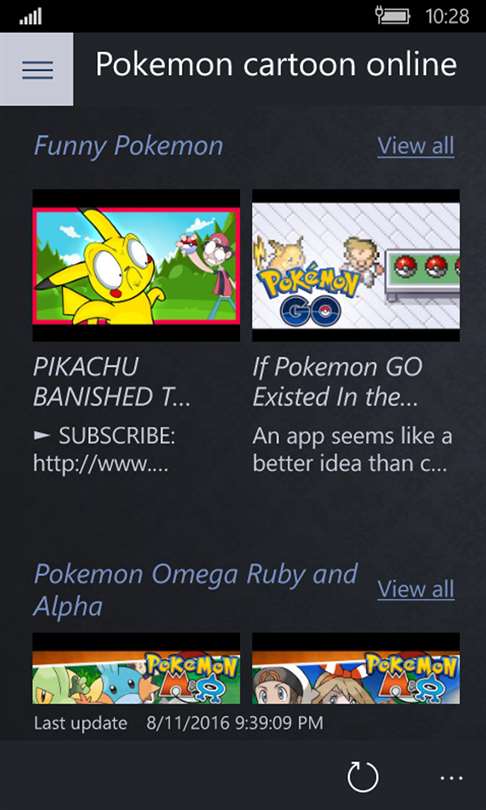Open the PIKACHU BANISHED video
The image size is (486, 810).
point(136,265)
